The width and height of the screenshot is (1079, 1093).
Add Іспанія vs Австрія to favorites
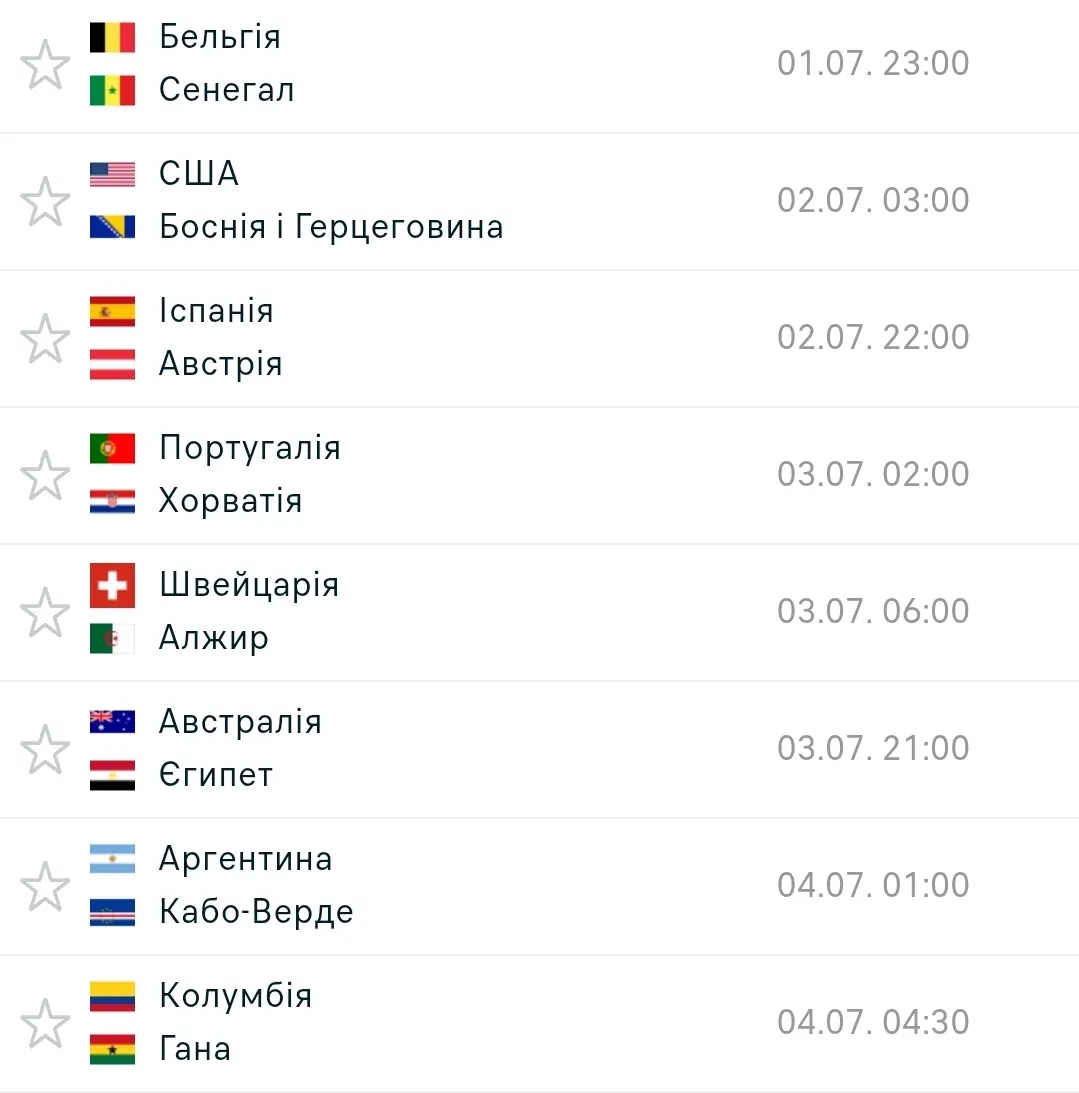point(45,338)
